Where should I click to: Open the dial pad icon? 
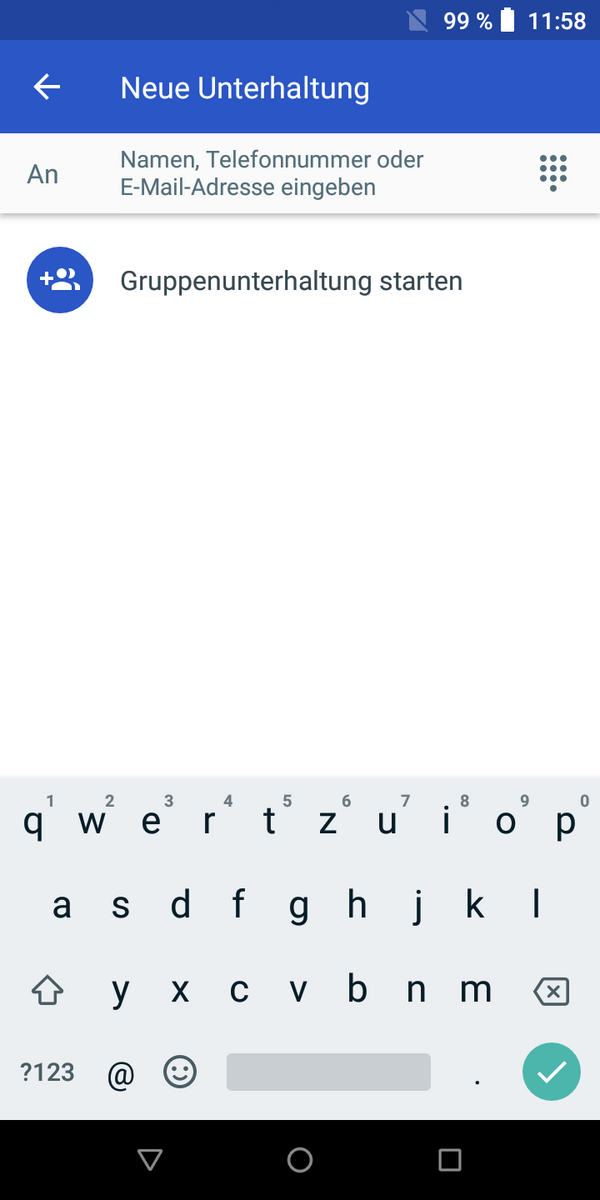point(553,173)
